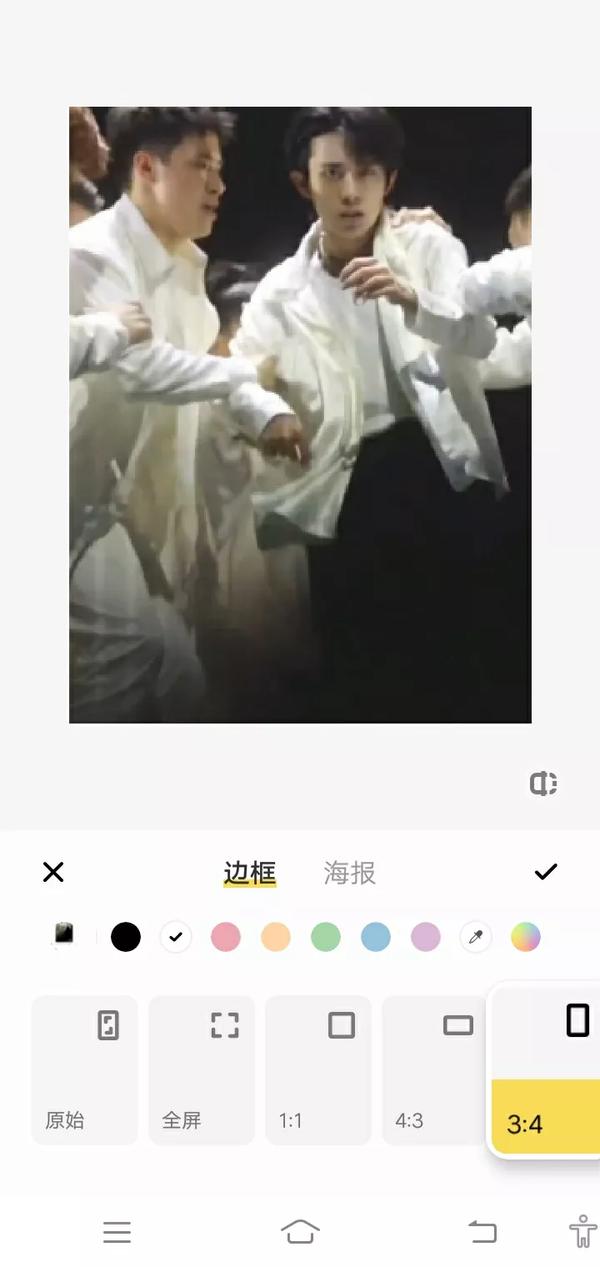Viewport: 600px width, 1267px height.
Task: Tap the compare icon below the photo
Action: tap(543, 784)
